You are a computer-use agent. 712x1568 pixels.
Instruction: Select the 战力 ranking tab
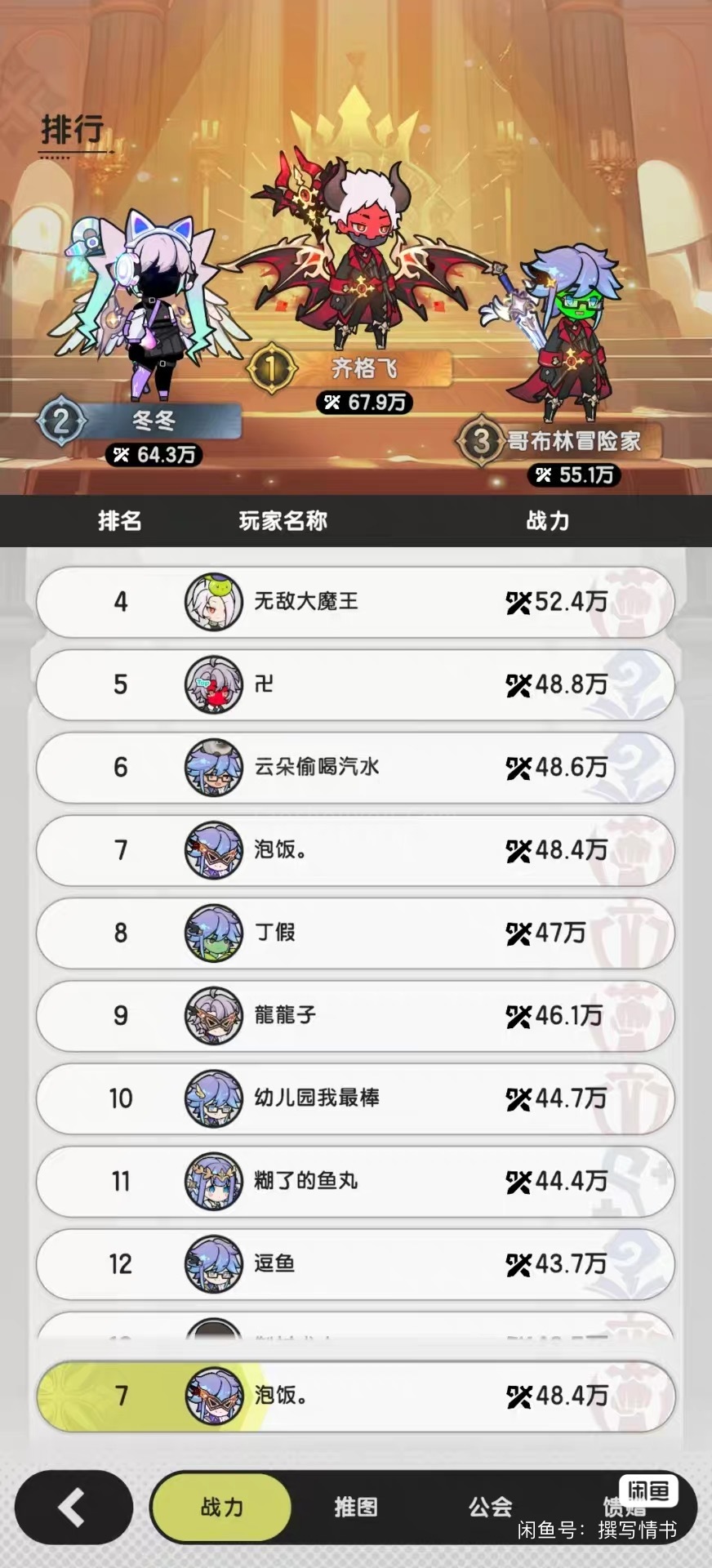tap(221, 1507)
